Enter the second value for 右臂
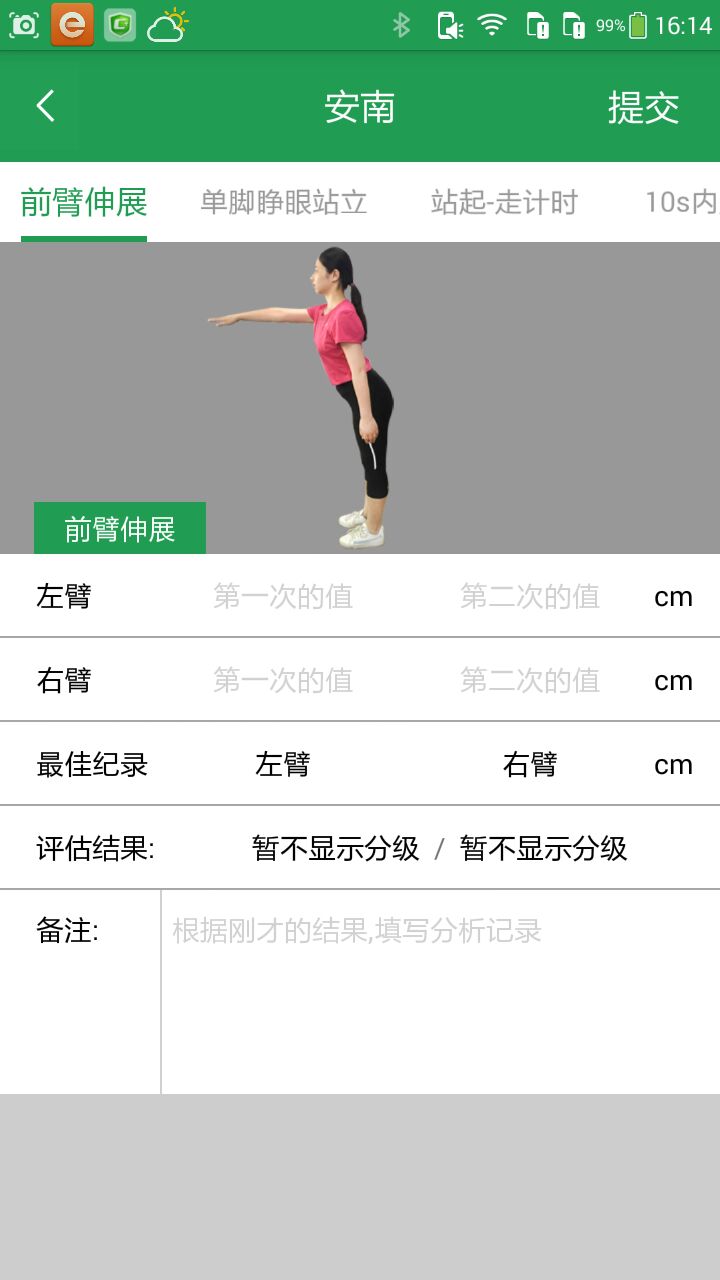The width and height of the screenshot is (720, 1280). (x=530, y=681)
